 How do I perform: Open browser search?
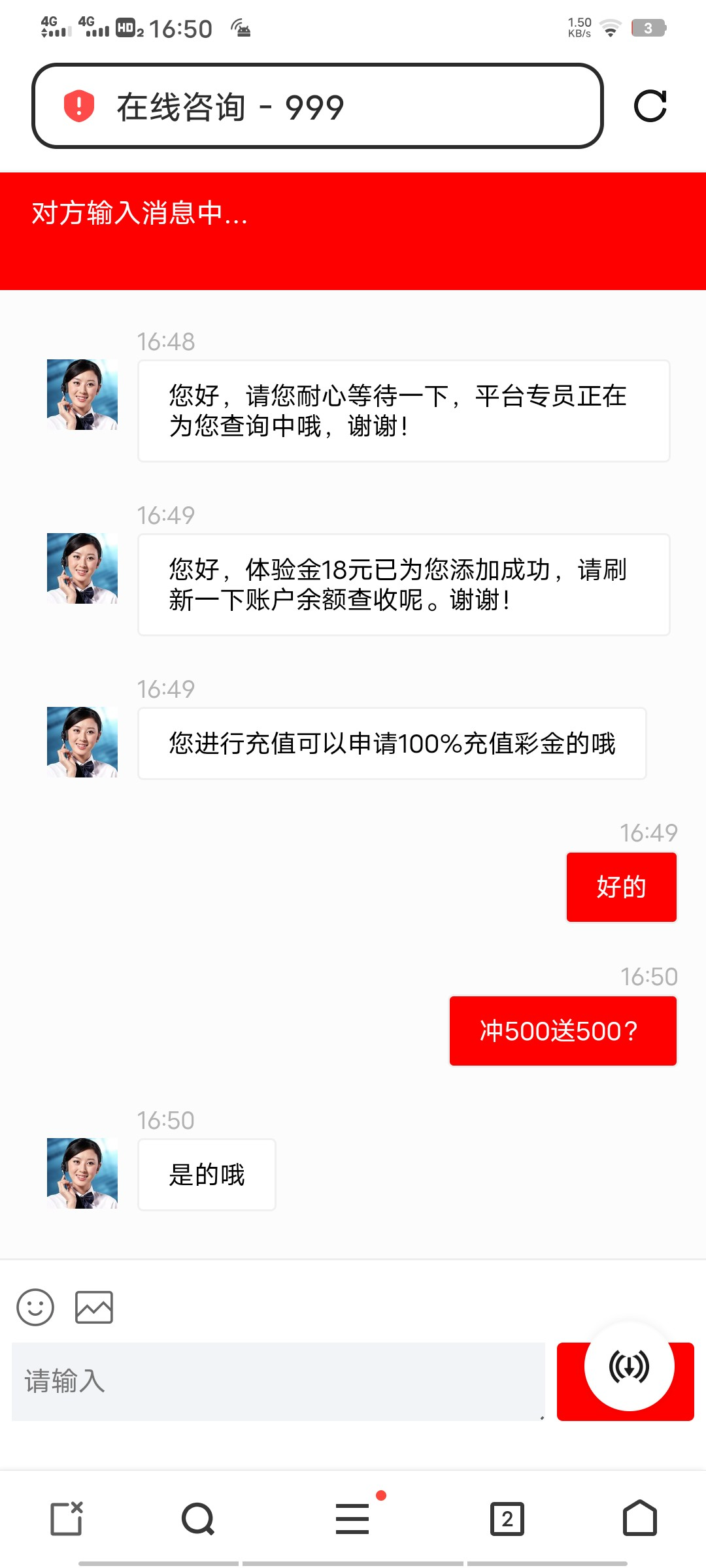tap(198, 1518)
